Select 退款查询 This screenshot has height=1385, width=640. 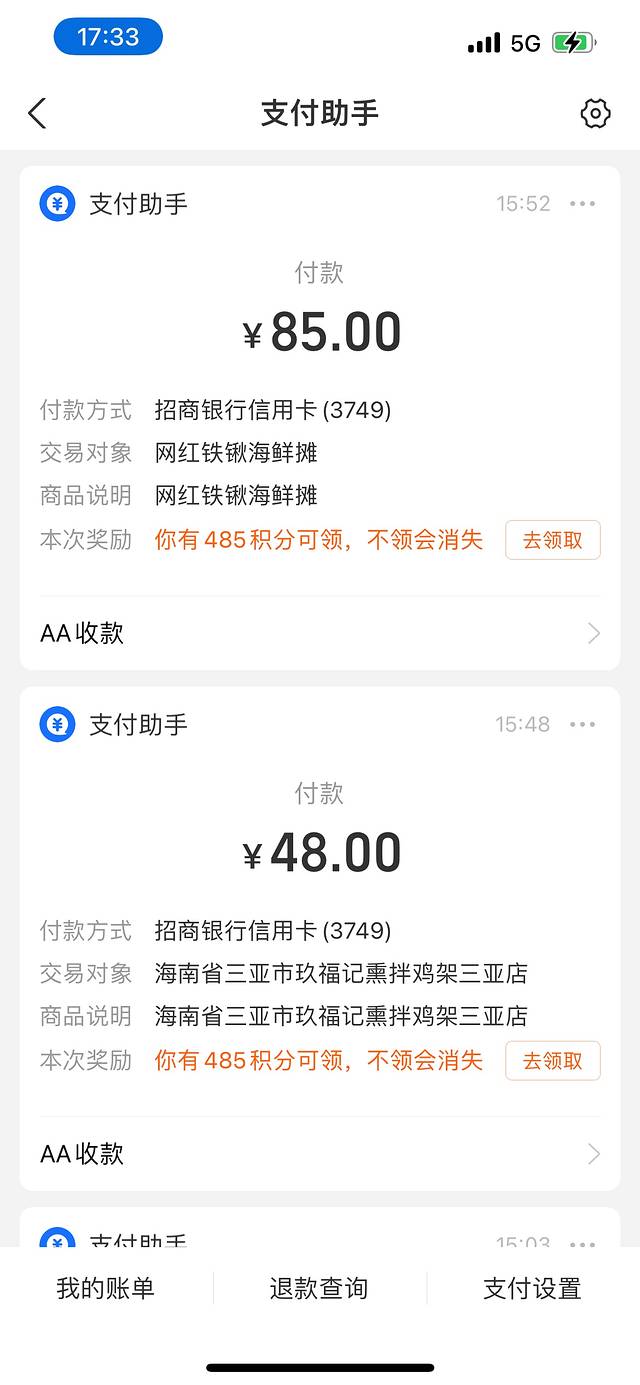pyautogui.click(x=319, y=1289)
